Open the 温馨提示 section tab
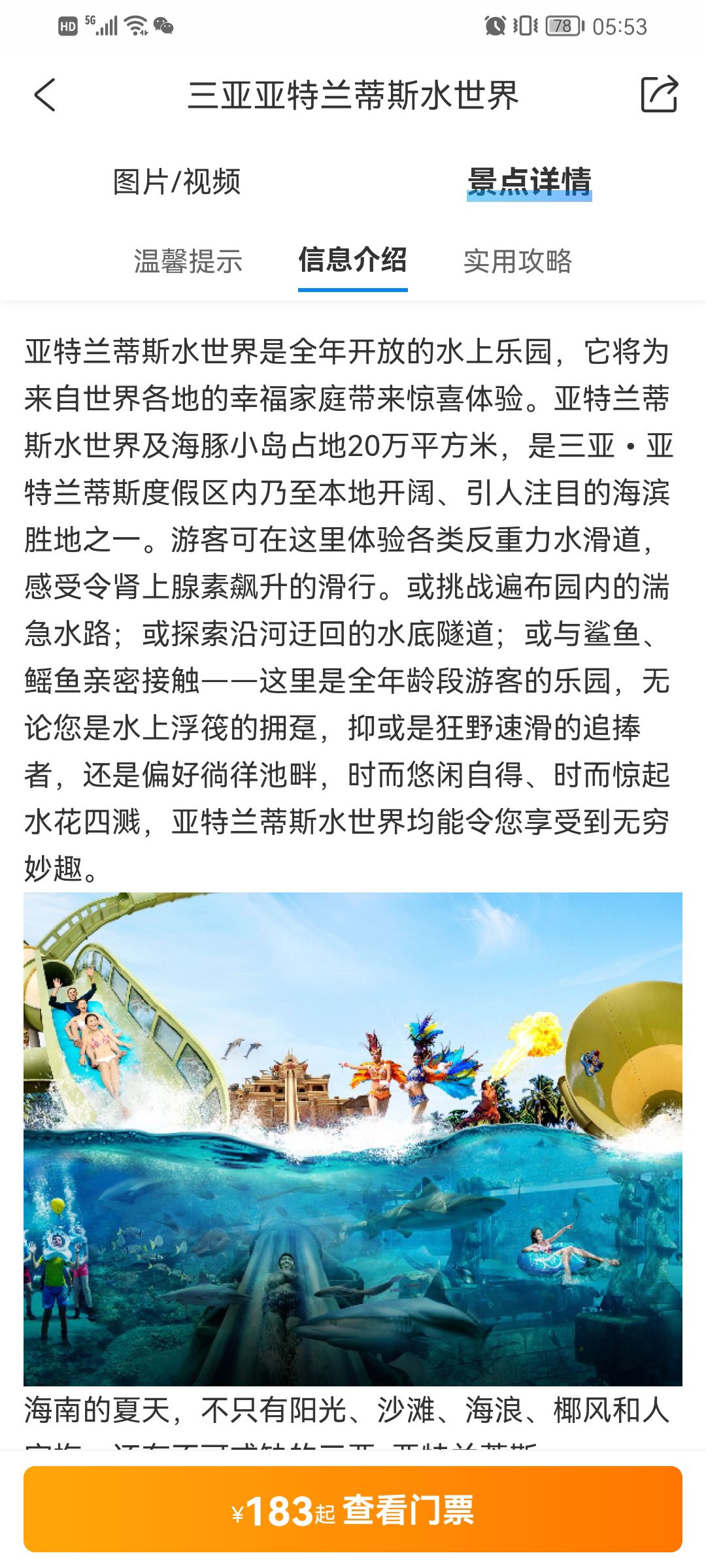 coord(188,261)
